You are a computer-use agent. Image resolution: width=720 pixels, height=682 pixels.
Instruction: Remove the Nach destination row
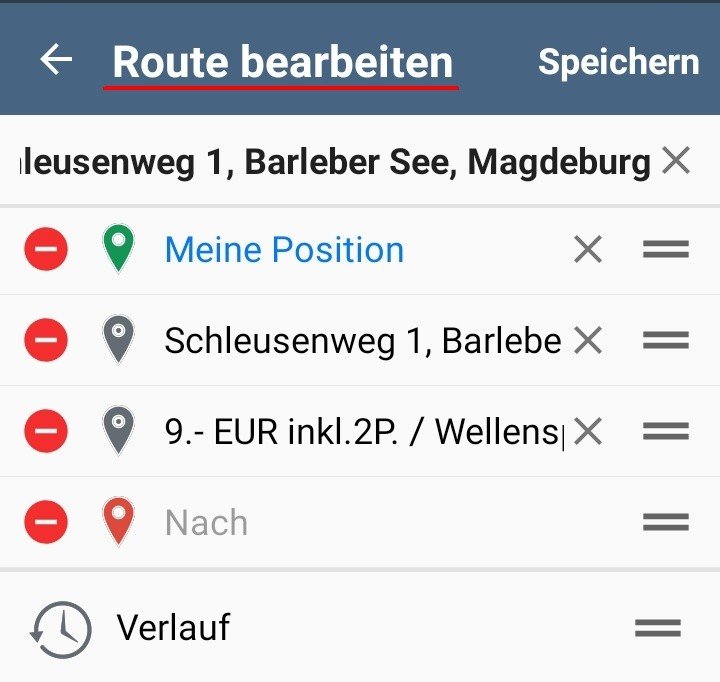pyautogui.click(x=46, y=522)
